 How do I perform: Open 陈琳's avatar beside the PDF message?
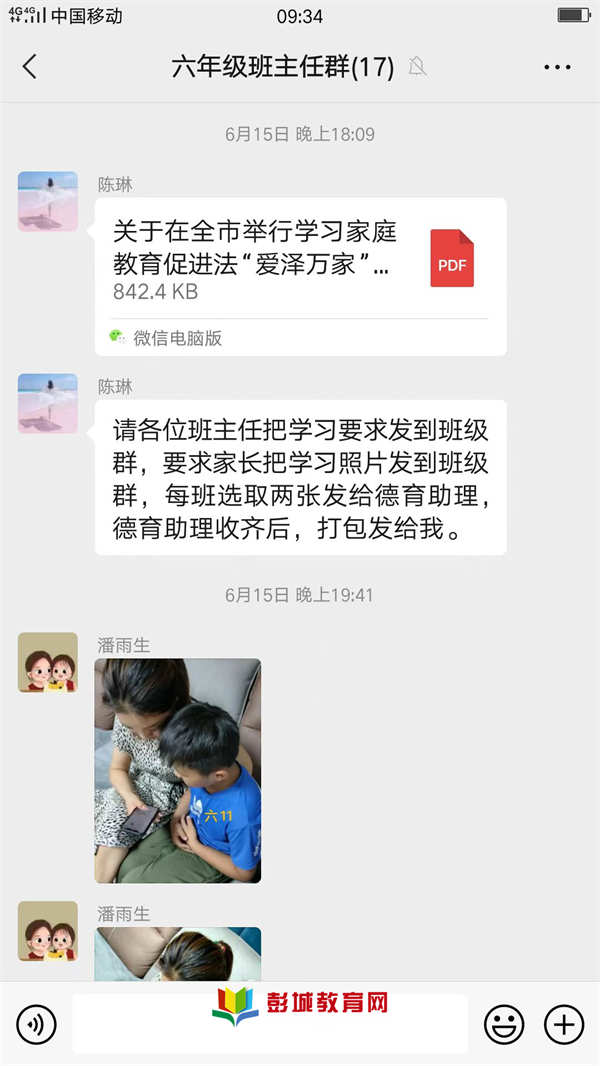(x=48, y=201)
